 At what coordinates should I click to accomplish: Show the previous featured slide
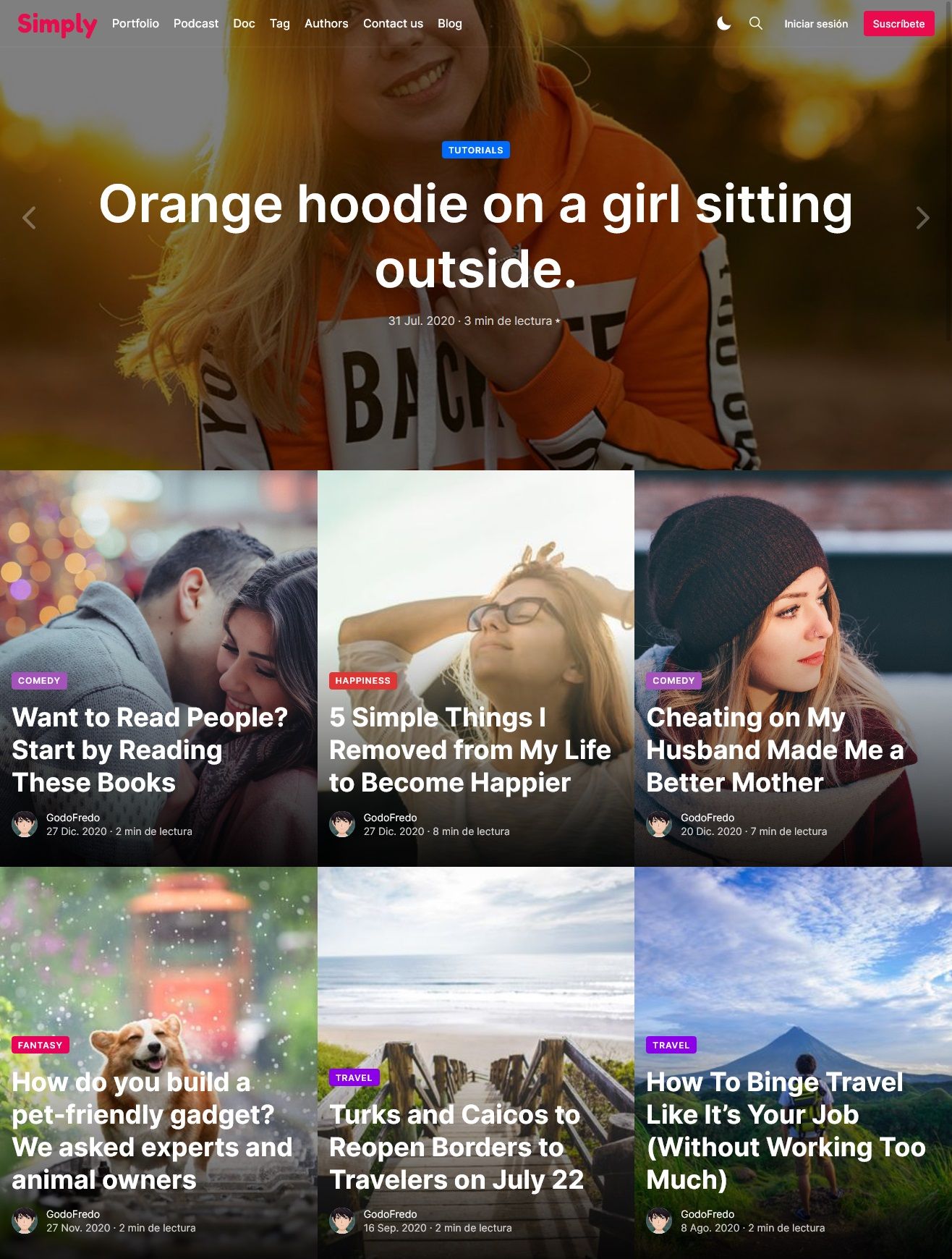click(x=29, y=218)
